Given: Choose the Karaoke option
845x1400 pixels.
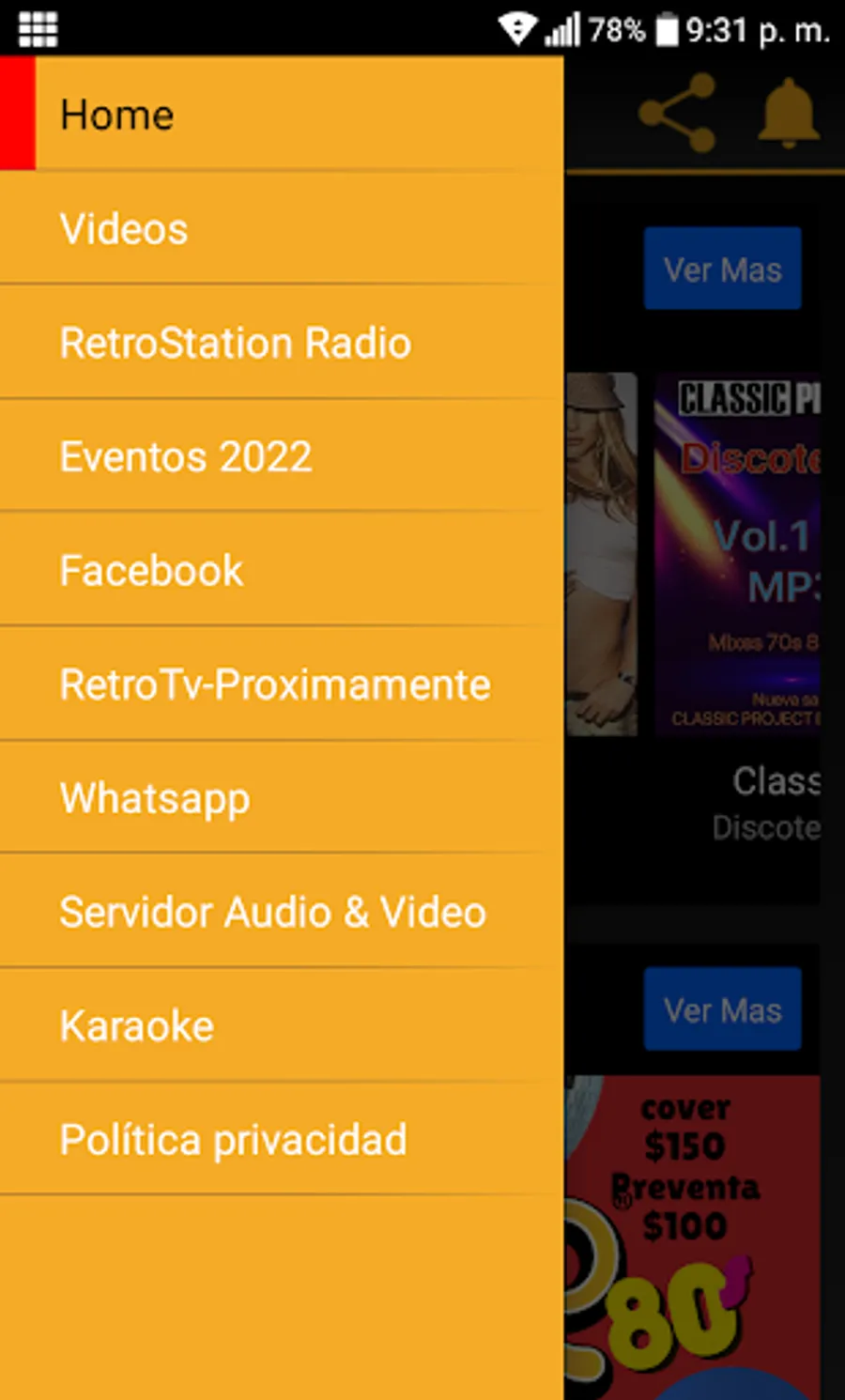Looking at the screenshot, I should pos(282,1026).
